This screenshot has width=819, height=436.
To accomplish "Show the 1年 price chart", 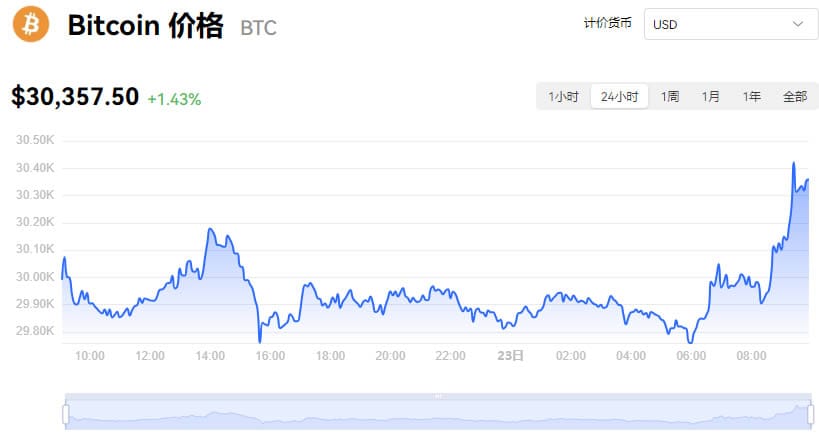I will click(752, 97).
